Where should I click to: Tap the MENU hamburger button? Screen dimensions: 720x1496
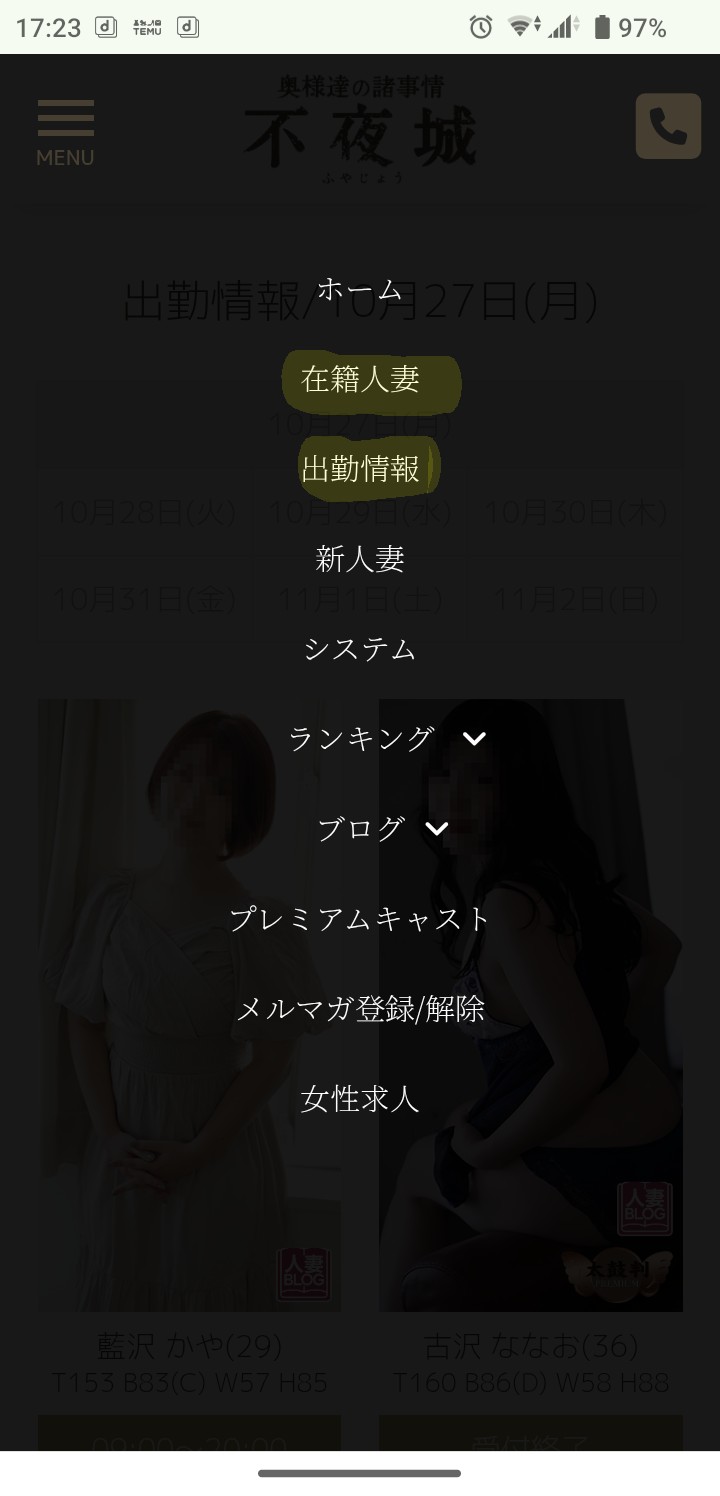tap(65, 131)
